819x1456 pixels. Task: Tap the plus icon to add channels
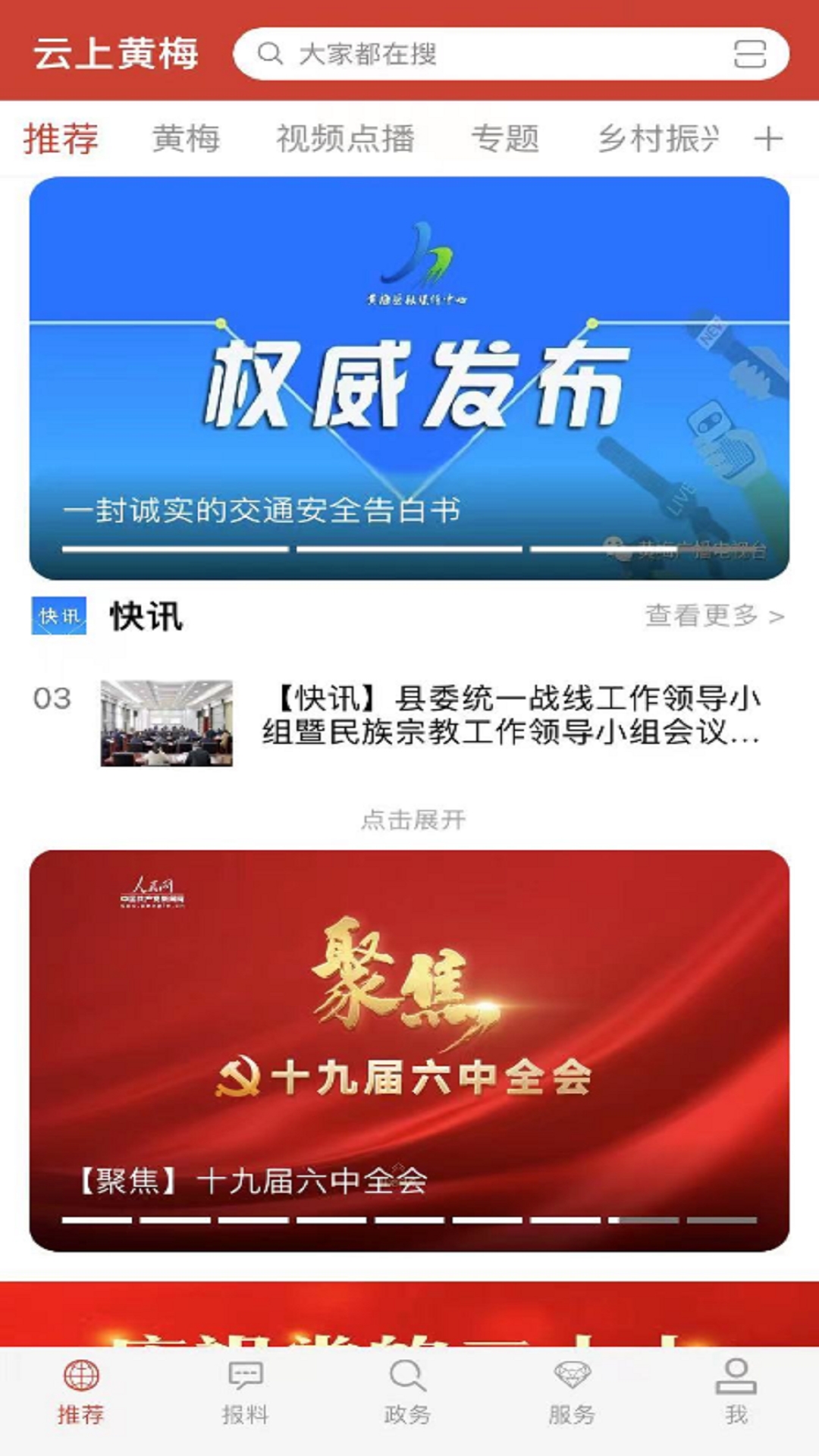click(x=767, y=139)
